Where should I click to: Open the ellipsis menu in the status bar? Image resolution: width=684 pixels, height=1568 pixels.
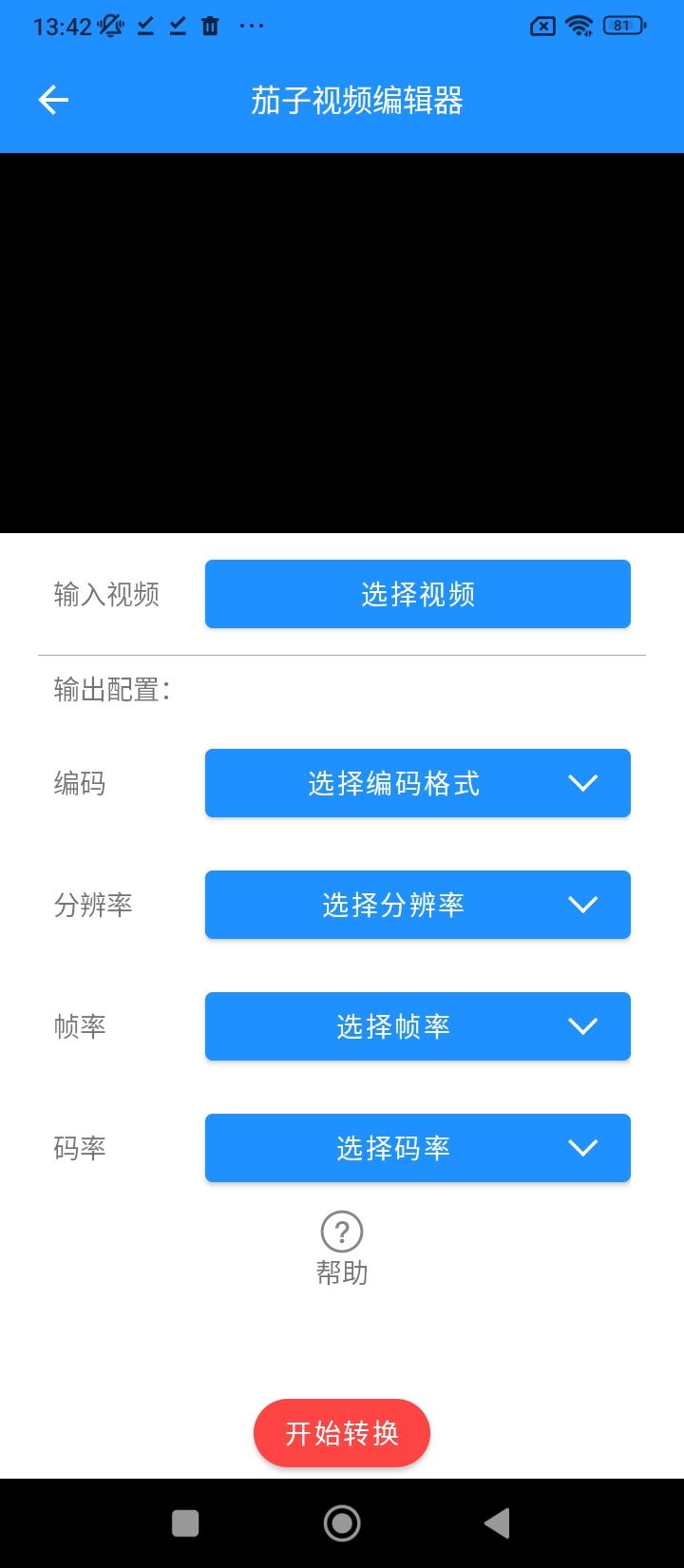[251, 26]
